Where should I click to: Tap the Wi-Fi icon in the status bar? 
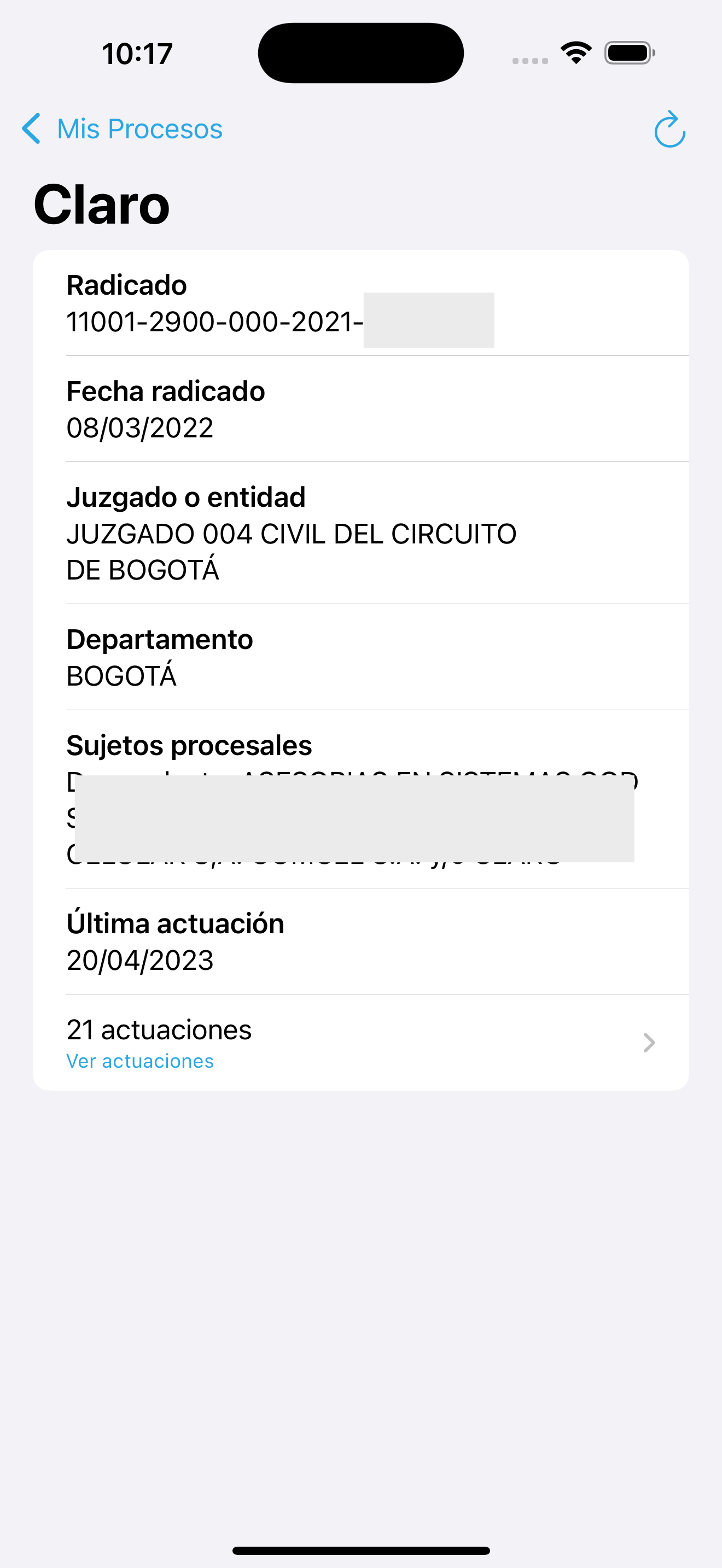575,52
